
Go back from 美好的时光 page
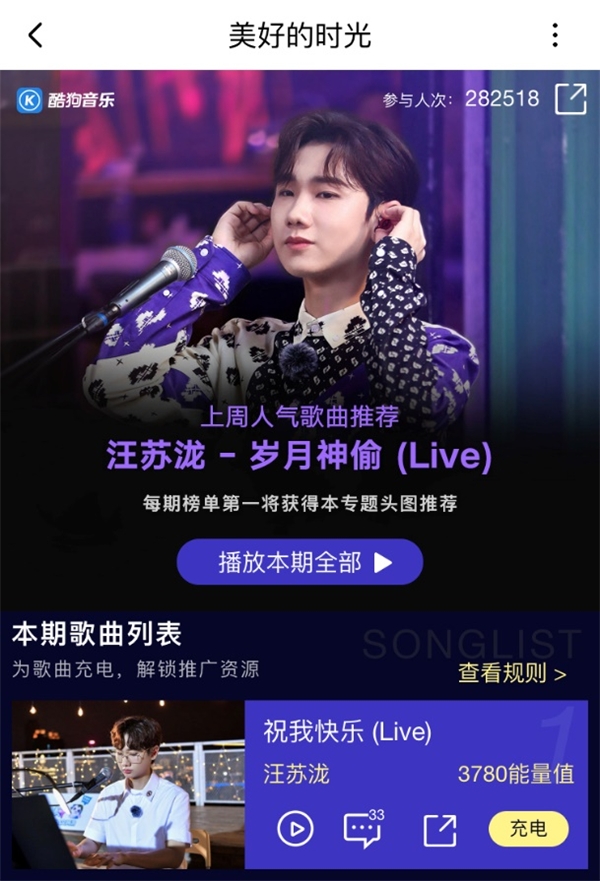36,36
